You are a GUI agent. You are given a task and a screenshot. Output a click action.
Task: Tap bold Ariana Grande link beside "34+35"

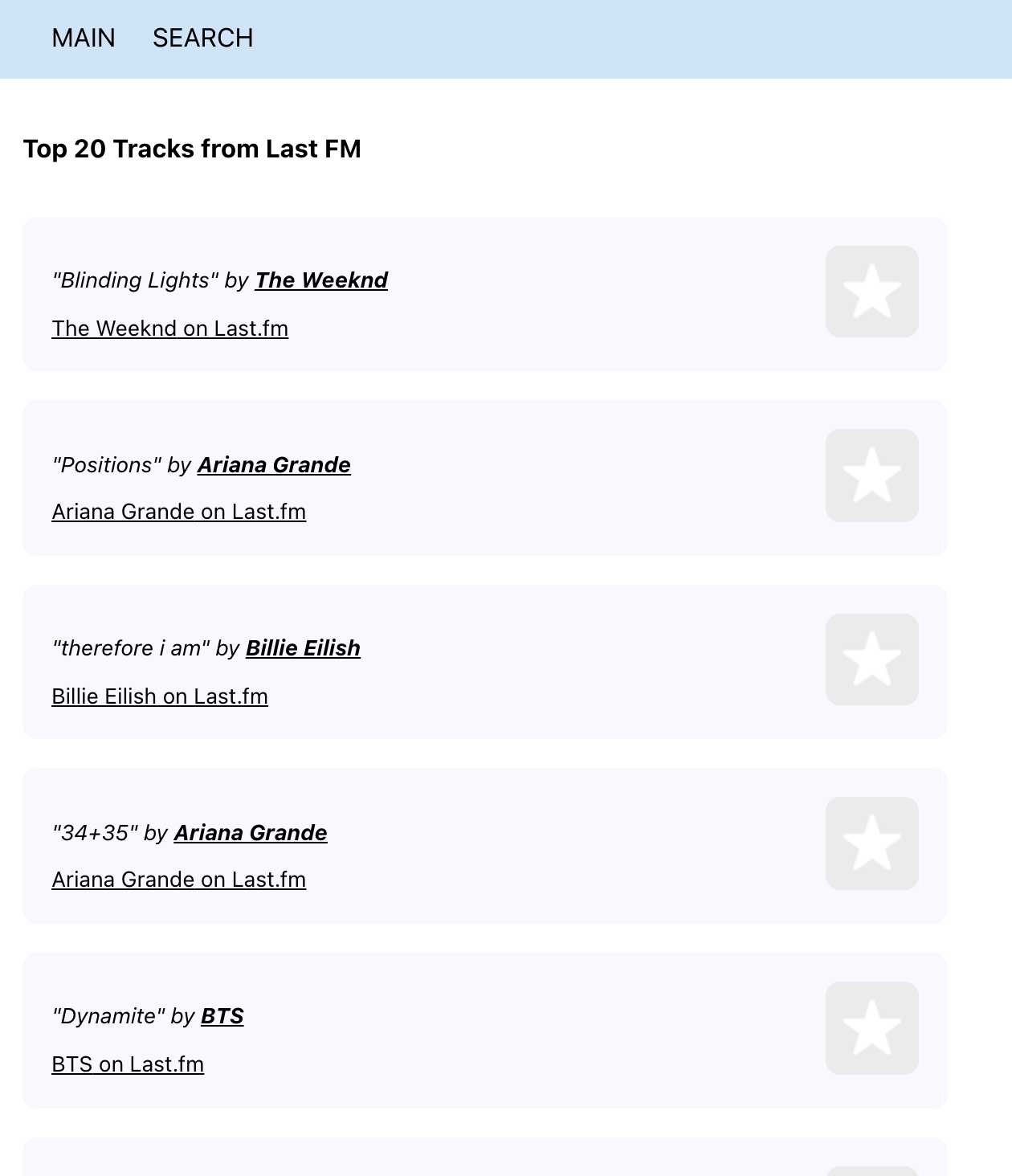[251, 833]
